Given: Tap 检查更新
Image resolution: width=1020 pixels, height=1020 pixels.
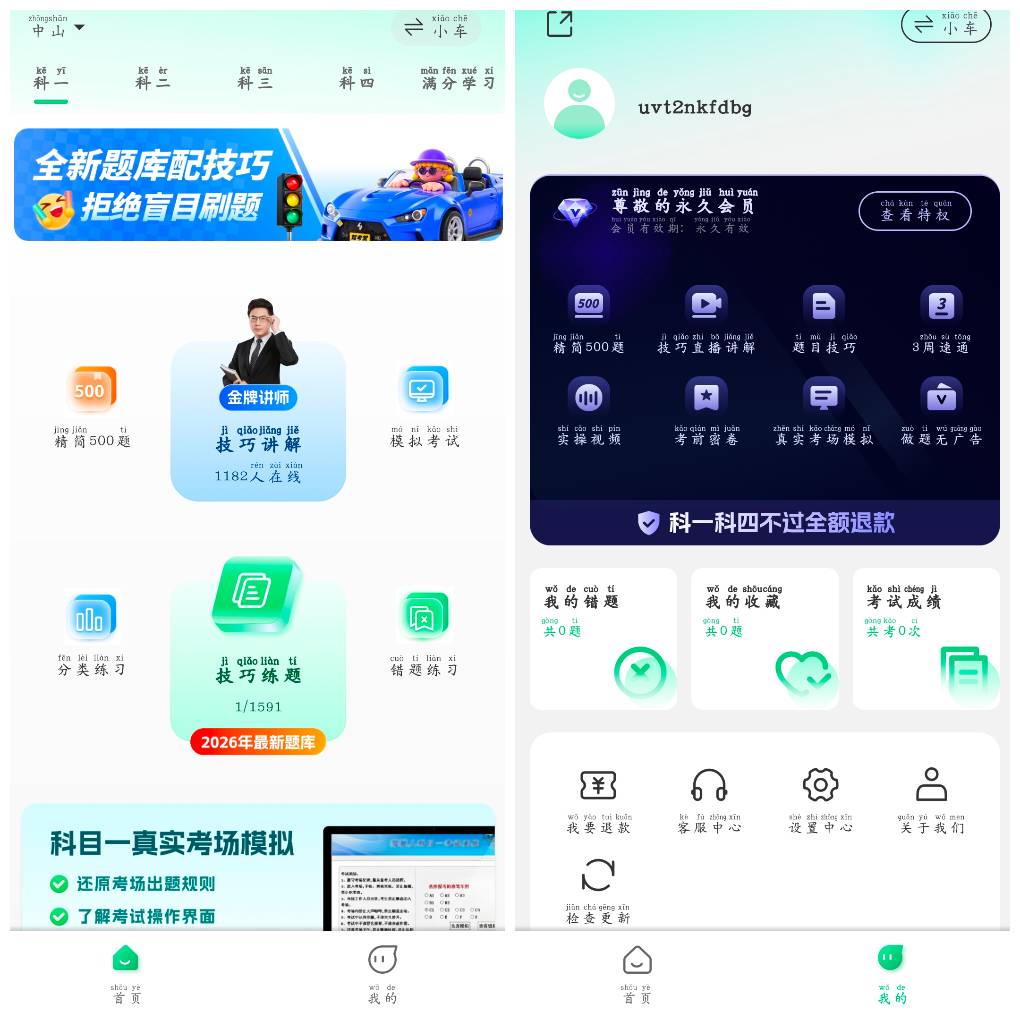Looking at the screenshot, I should coord(598,890).
